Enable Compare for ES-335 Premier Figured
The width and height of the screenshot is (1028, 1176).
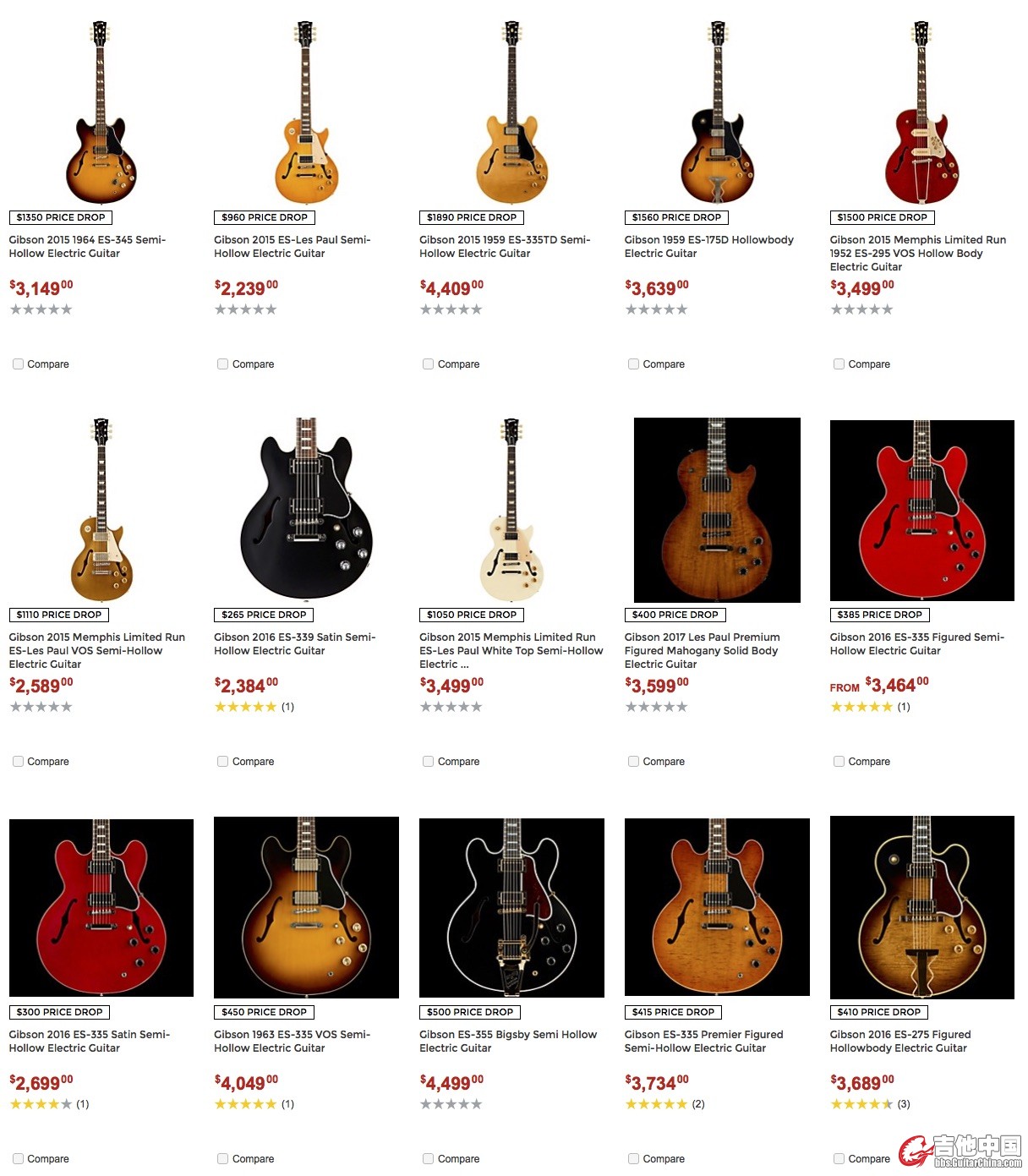[x=633, y=1159]
